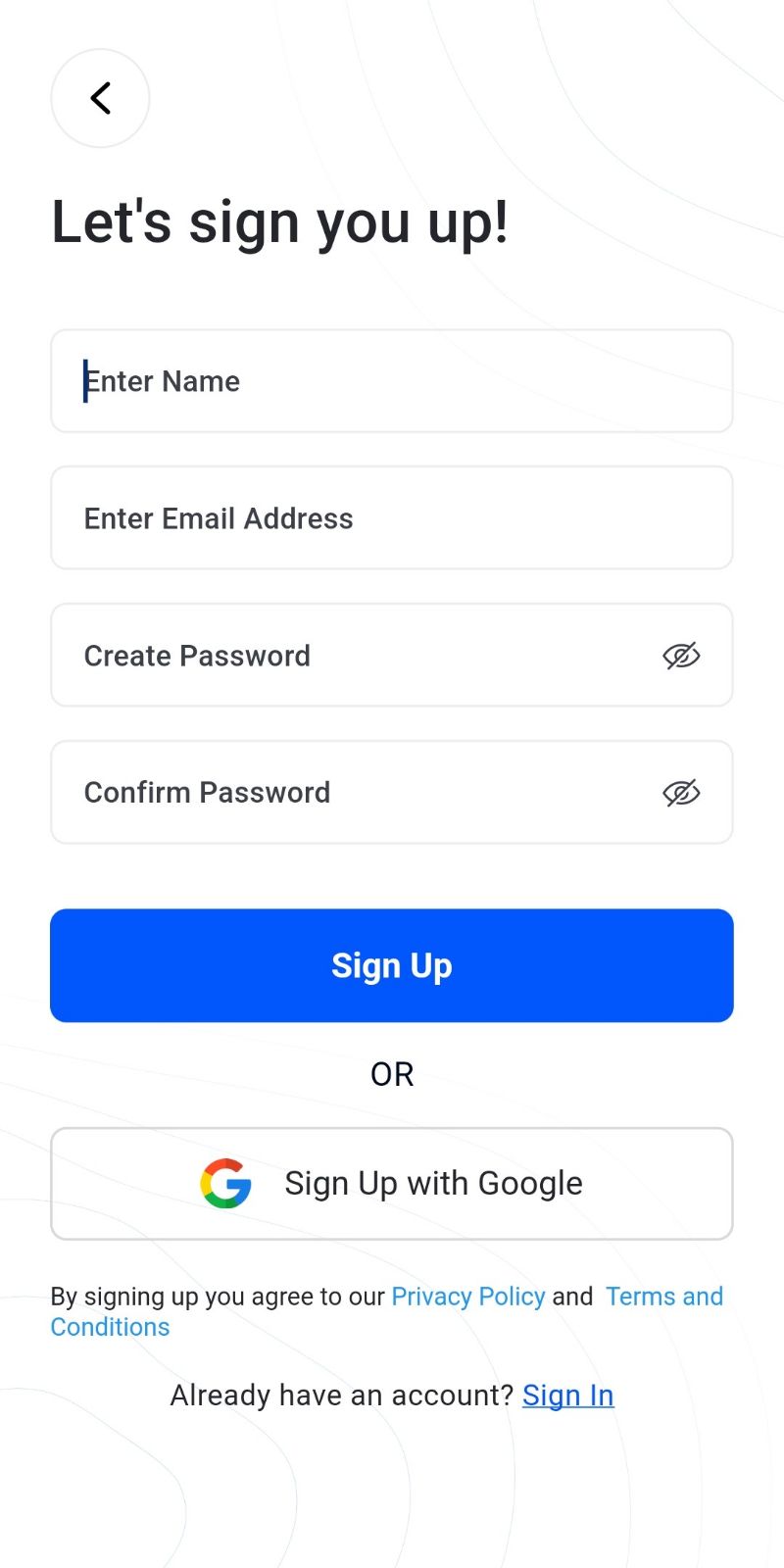Tap the blue Sign Up button
The width and height of the screenshot is (784, 1568).
(392, 965)
